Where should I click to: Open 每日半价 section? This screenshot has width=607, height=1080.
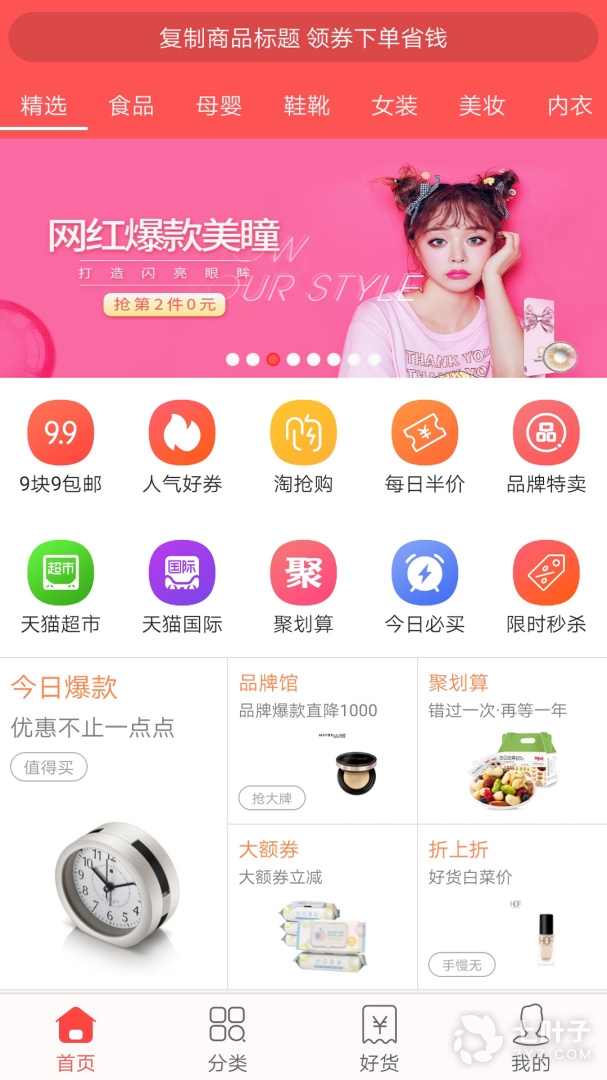425,447
